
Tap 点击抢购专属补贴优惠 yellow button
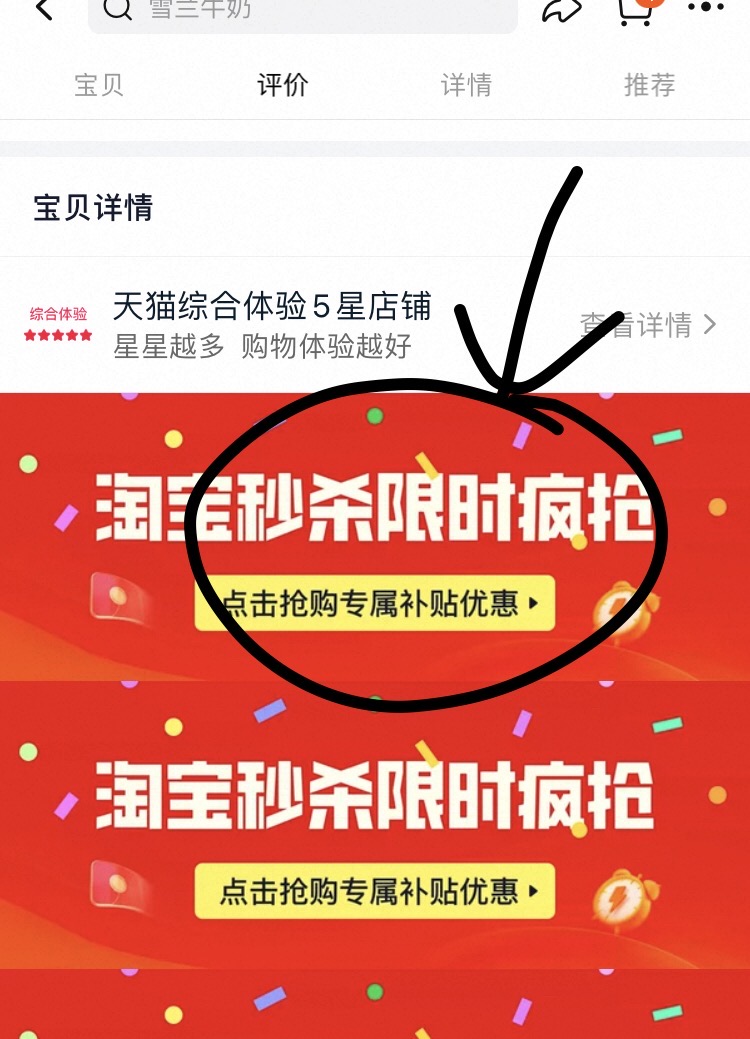tap(375, 605)
